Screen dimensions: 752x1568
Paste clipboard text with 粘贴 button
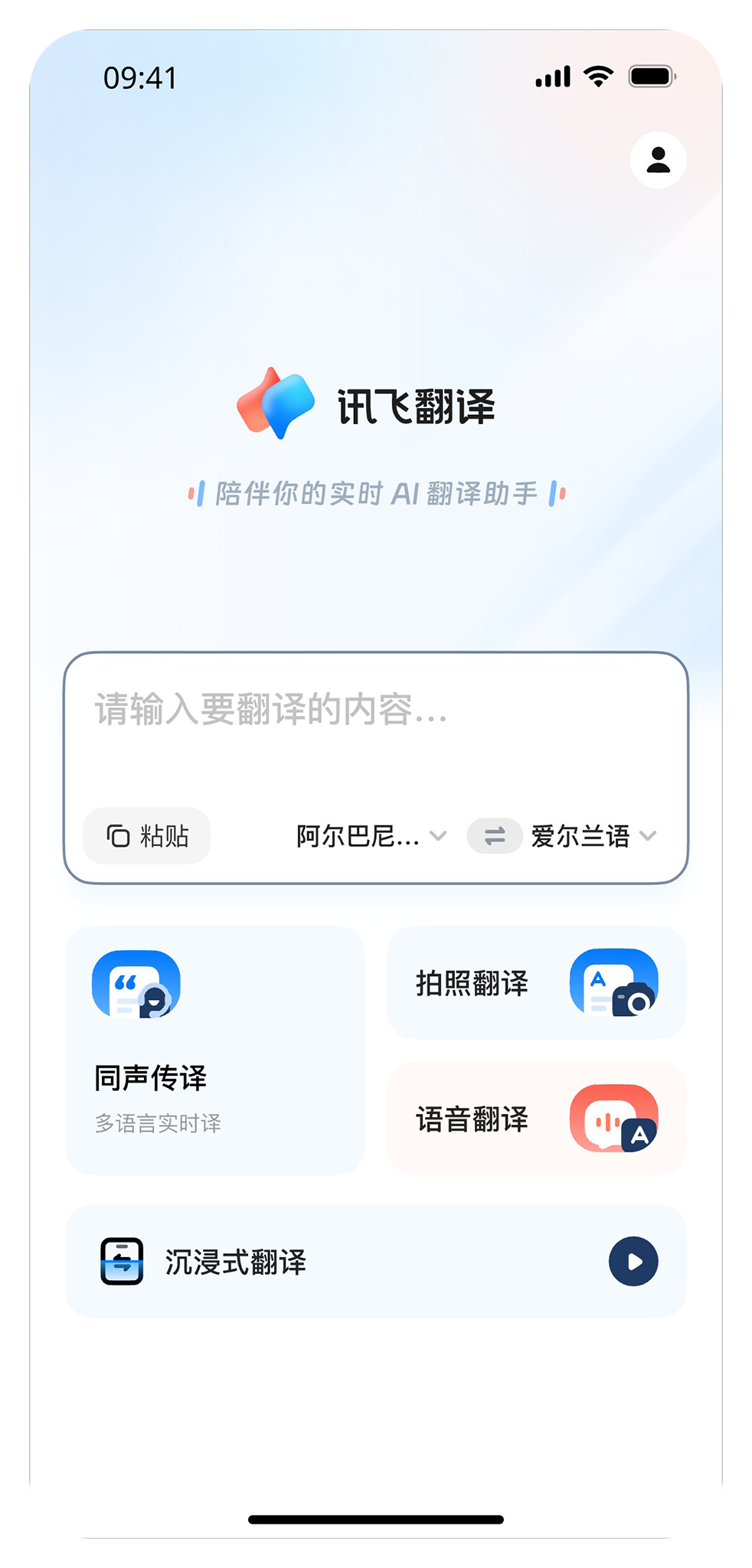pyautogui.click(x=147, y=836)
